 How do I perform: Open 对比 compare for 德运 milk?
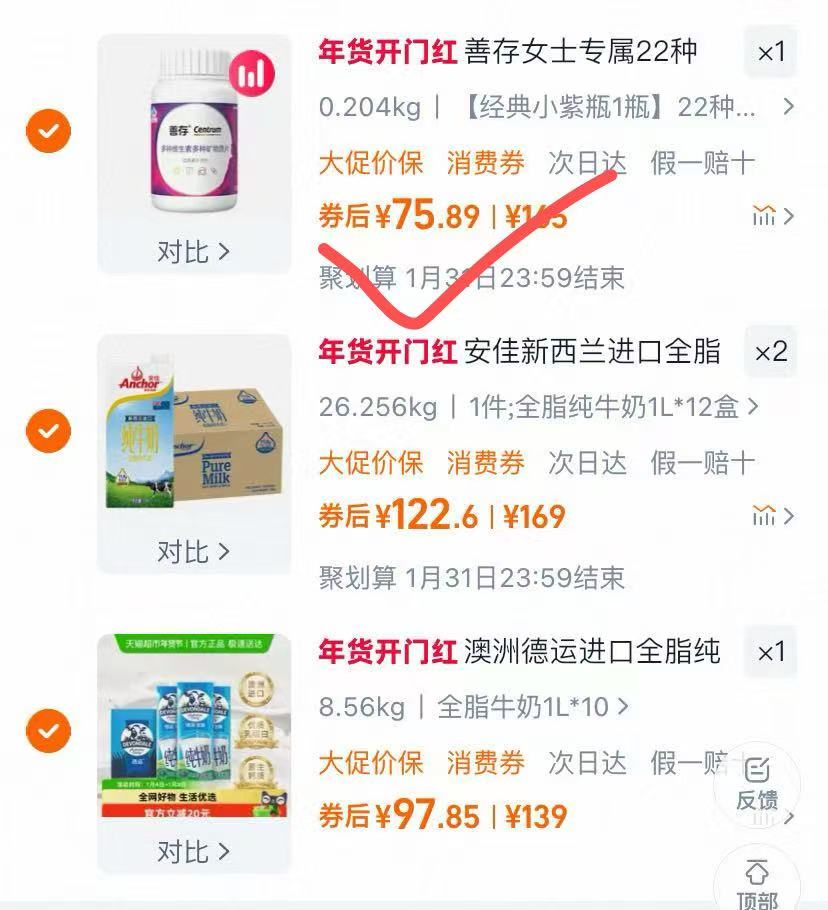[193, 853]
